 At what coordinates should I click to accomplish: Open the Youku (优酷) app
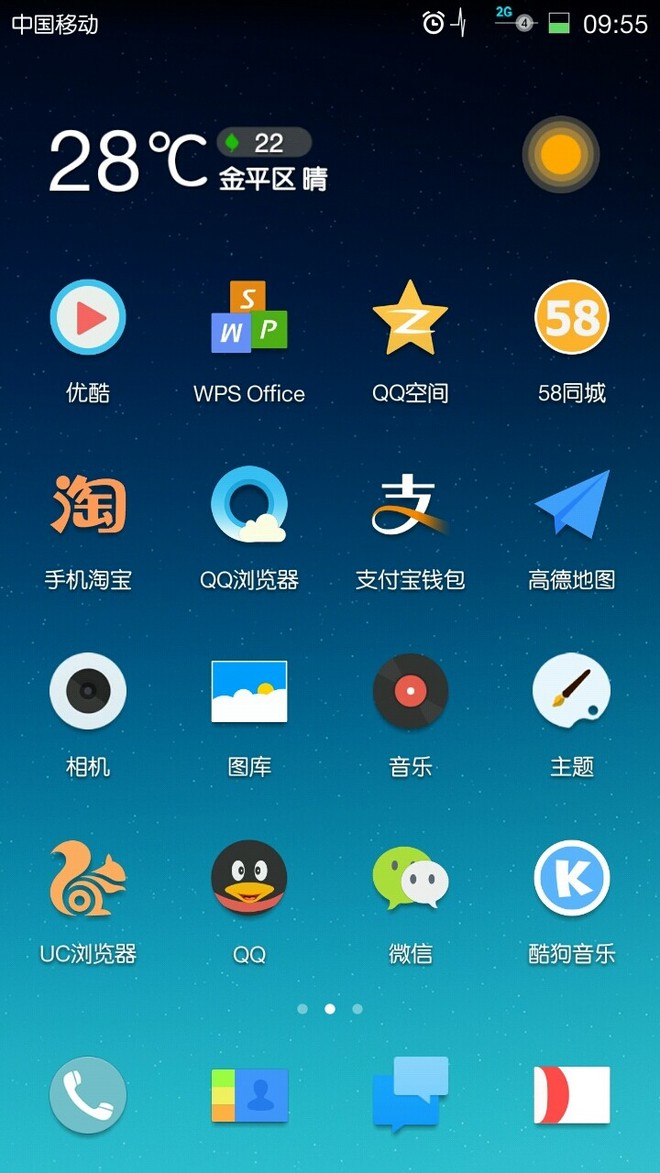point(88,318)
